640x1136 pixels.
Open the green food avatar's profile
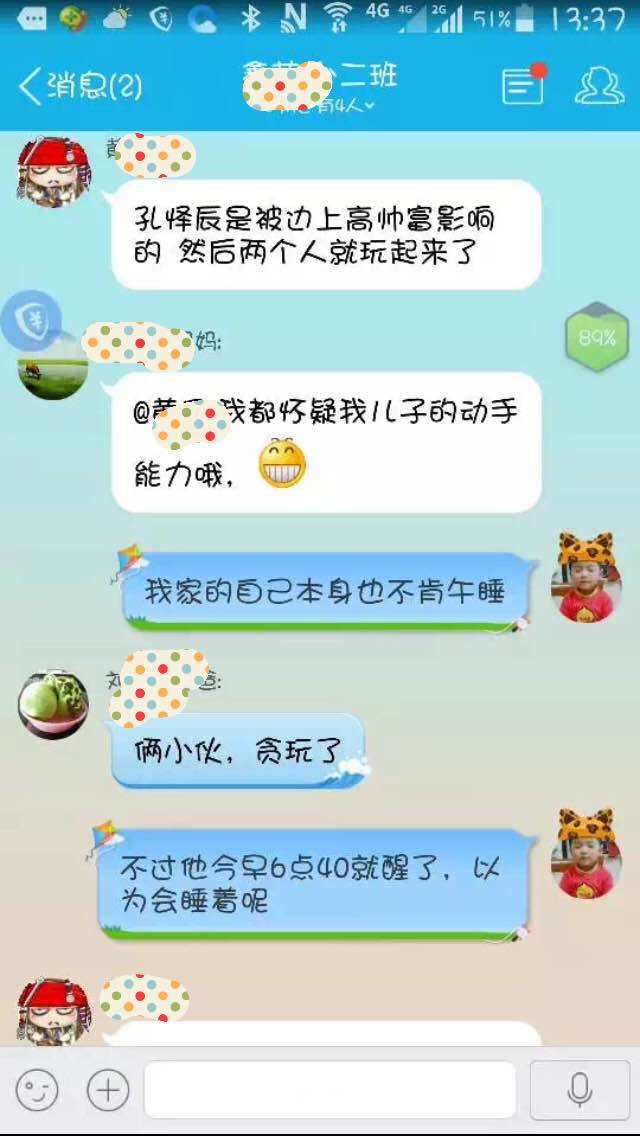53,705
